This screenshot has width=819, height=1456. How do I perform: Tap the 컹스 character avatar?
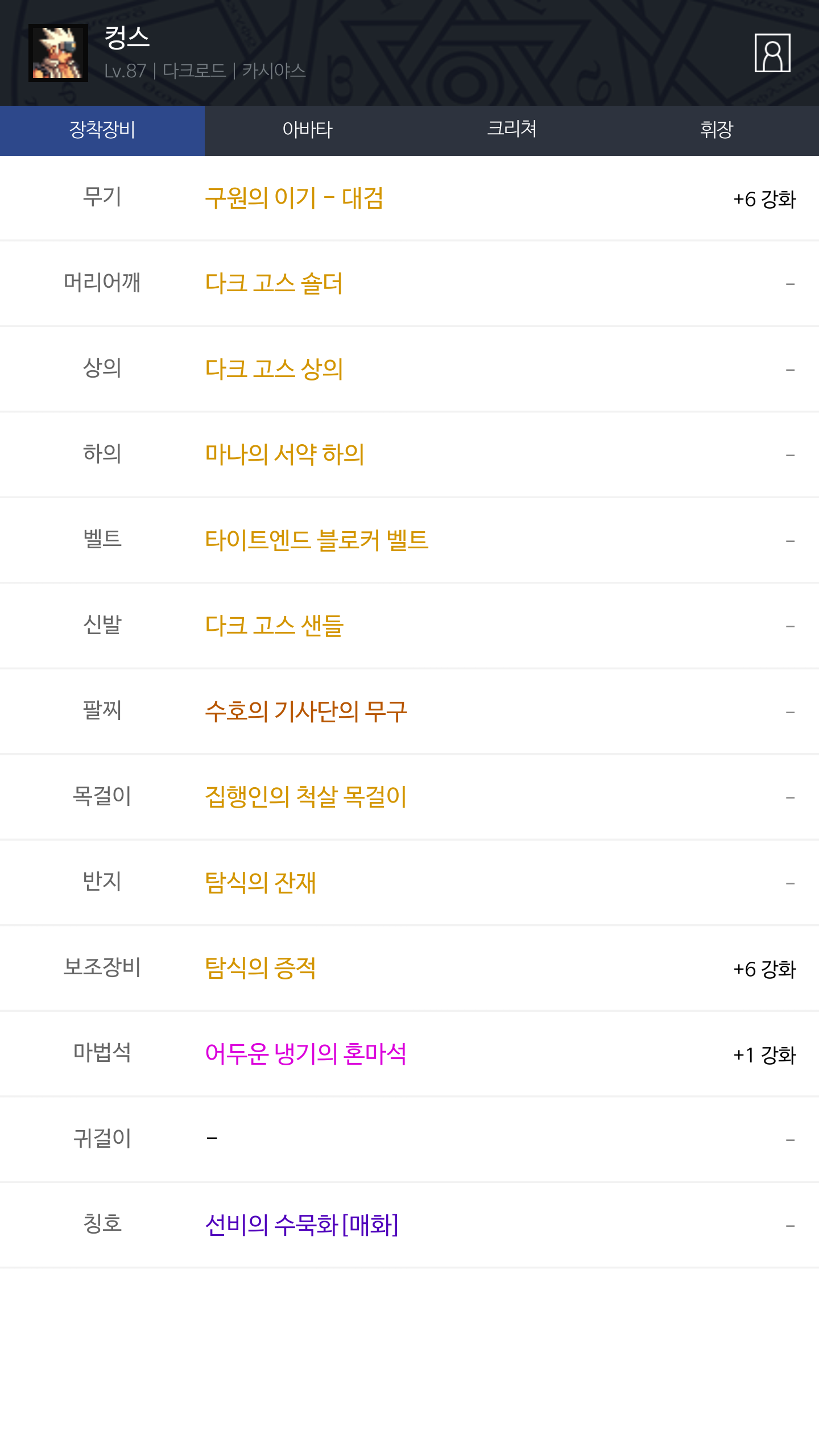tap(58, 53)
